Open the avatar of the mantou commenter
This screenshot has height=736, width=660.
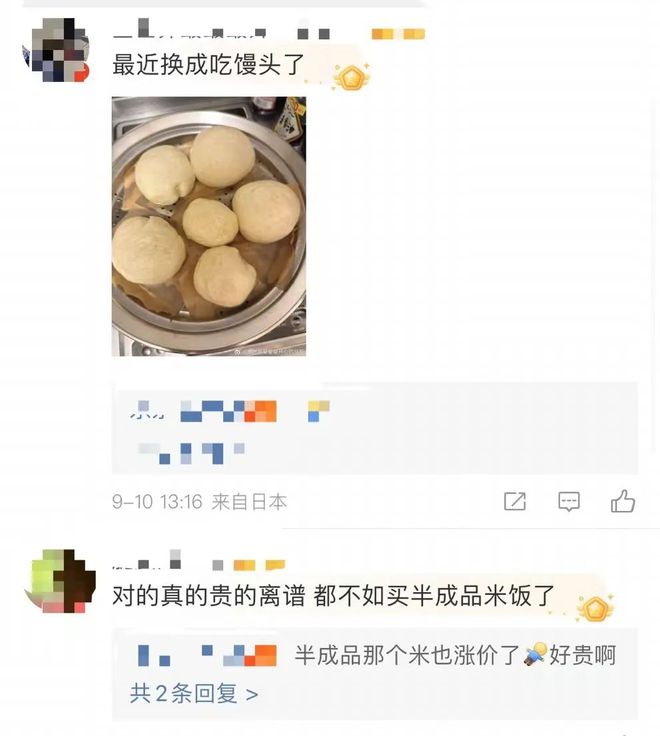coord(59,52)
